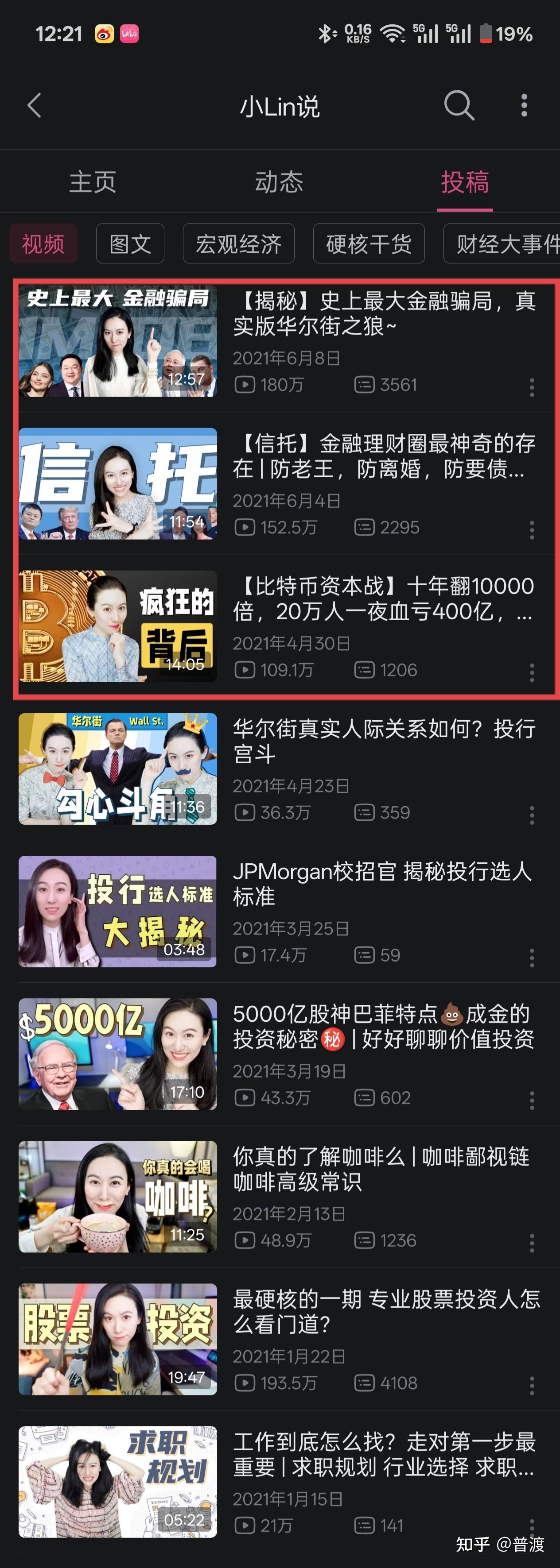Viewport: 560px width, 1568px height.
Task: Open the 史上最大金融骗局 video
Action: click(384, 313)
